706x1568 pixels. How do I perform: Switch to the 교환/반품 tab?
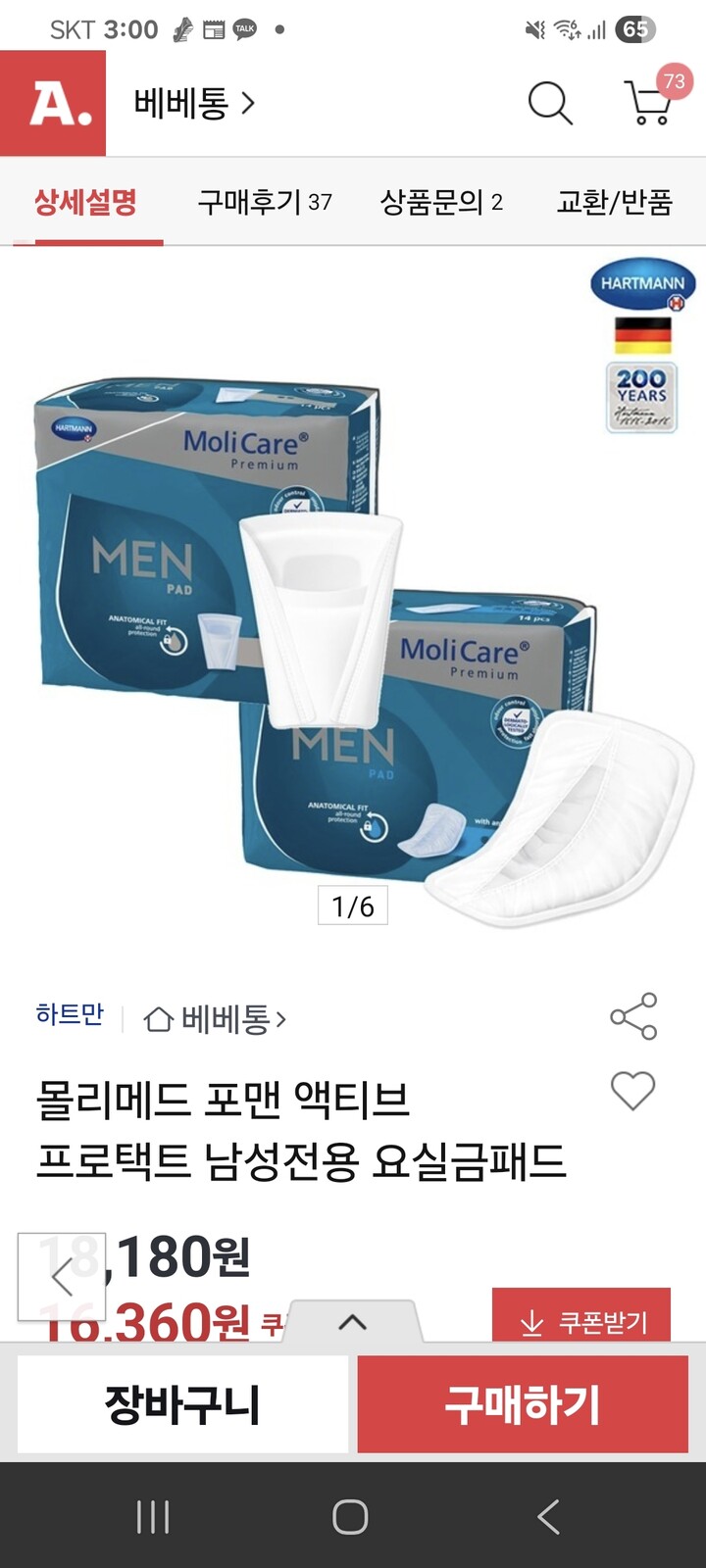click(x=615, y=203)
